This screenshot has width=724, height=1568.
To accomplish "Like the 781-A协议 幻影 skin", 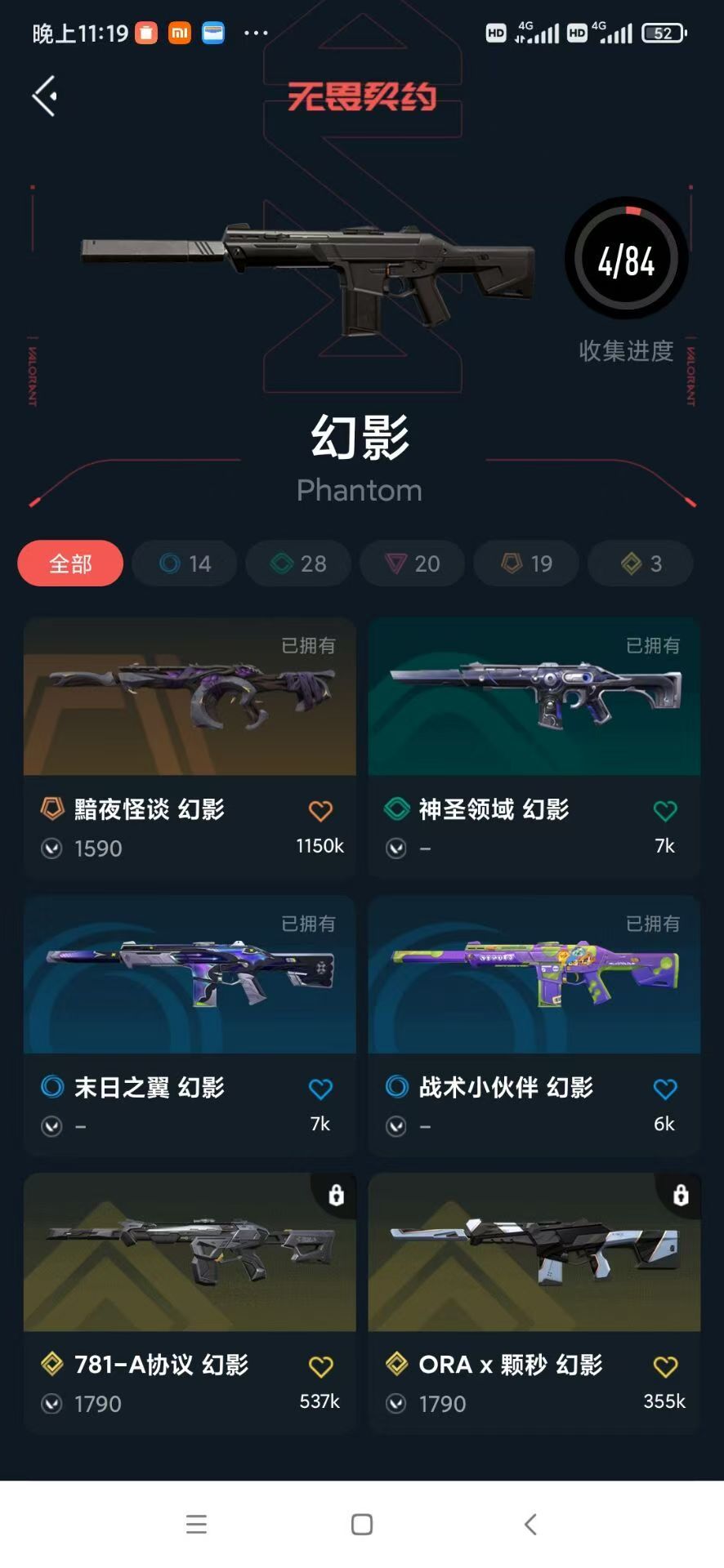I will tap(320, 1366).
